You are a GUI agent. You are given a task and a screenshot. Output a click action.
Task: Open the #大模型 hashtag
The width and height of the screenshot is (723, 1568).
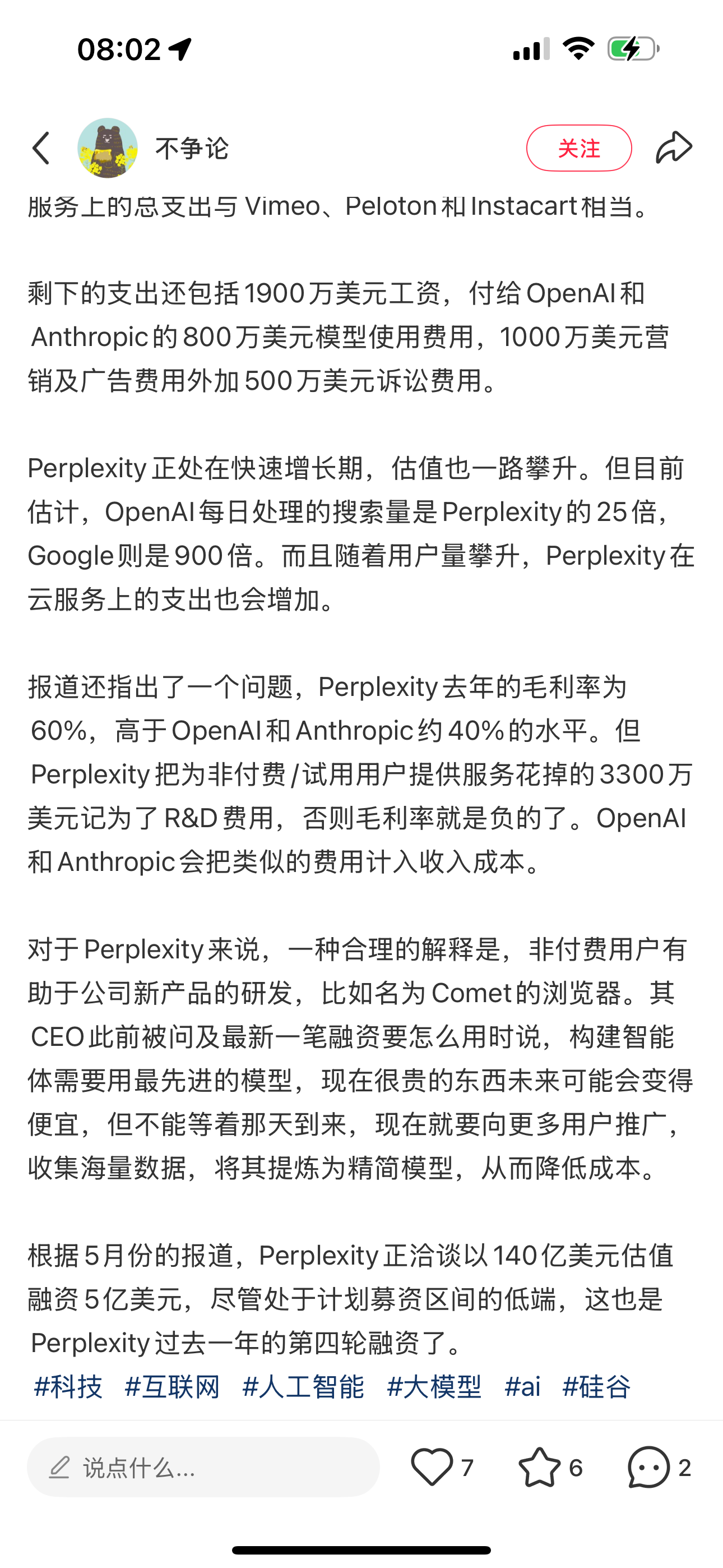[x=434, y=1387]
